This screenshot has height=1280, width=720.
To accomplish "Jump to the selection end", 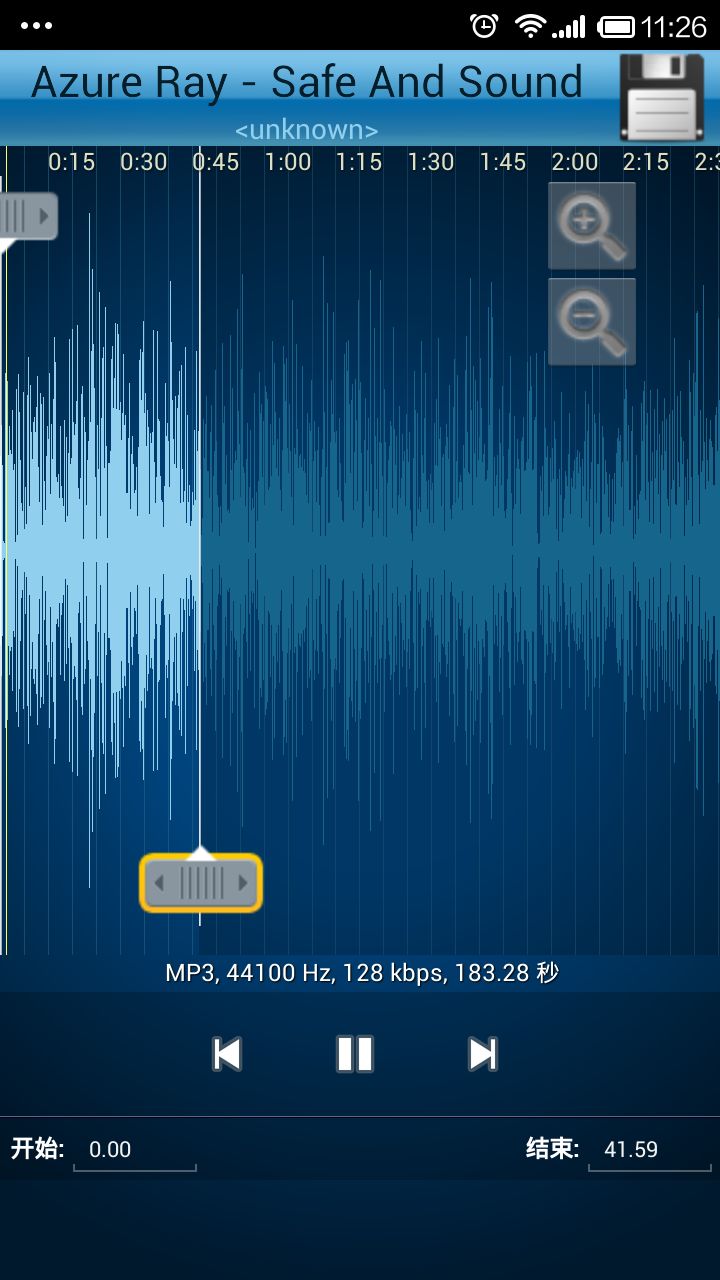I will coord(482,1054).
